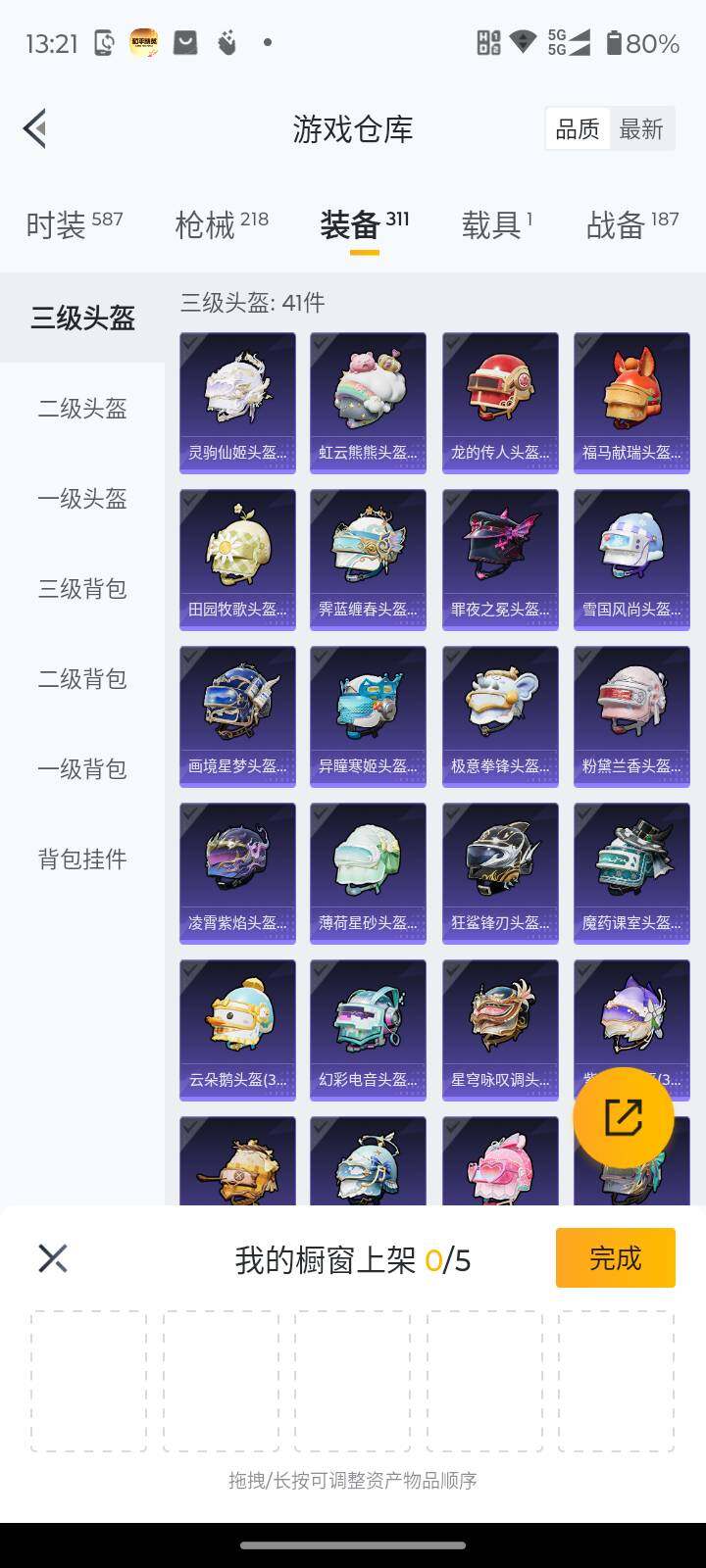This screenshot has height=1568, width=706.
Task: Select 一级头盔 in the sidebar
Action: [82, 499]
